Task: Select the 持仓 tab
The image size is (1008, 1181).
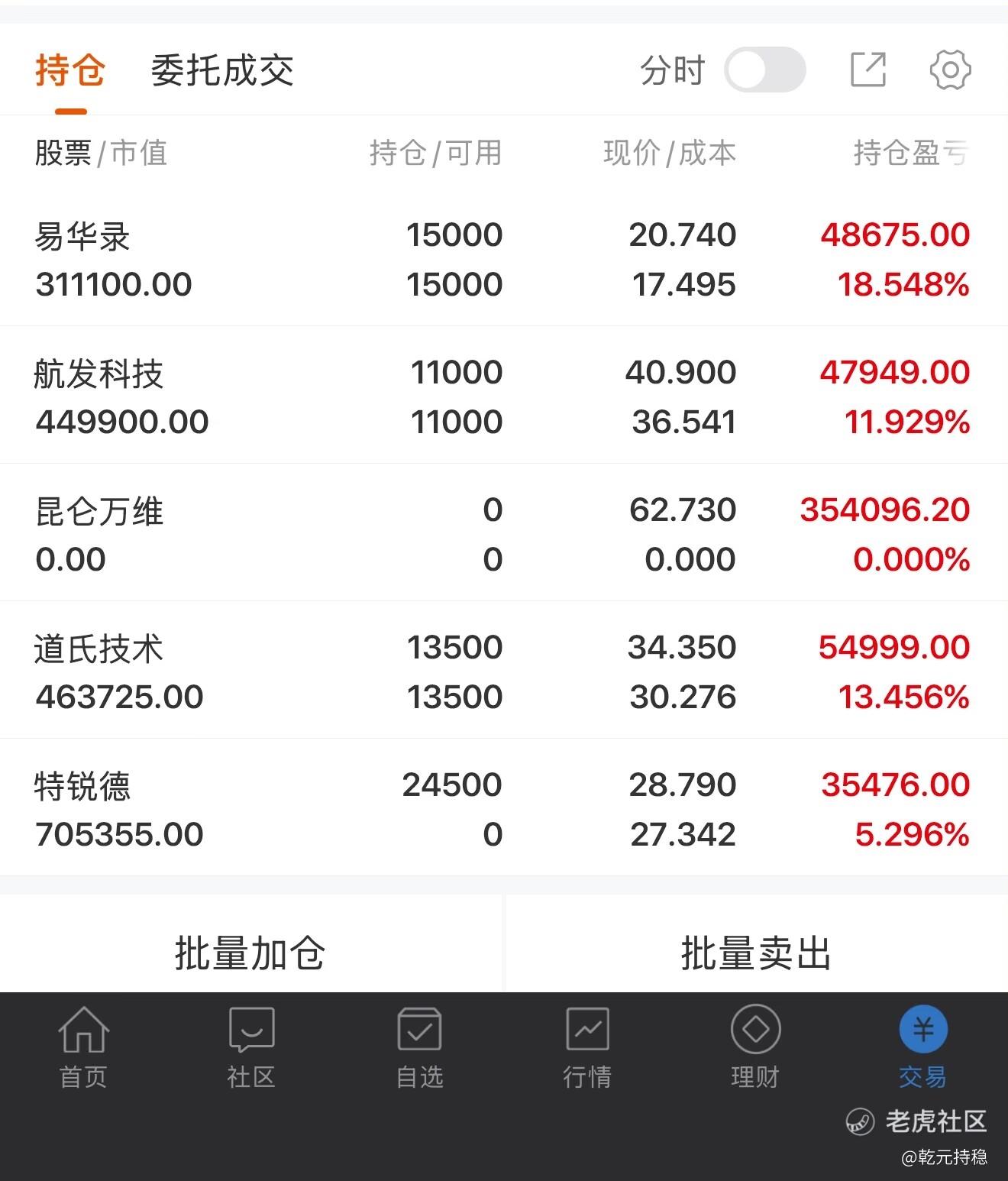Action: pyautogui.click(x=70, y=71)
